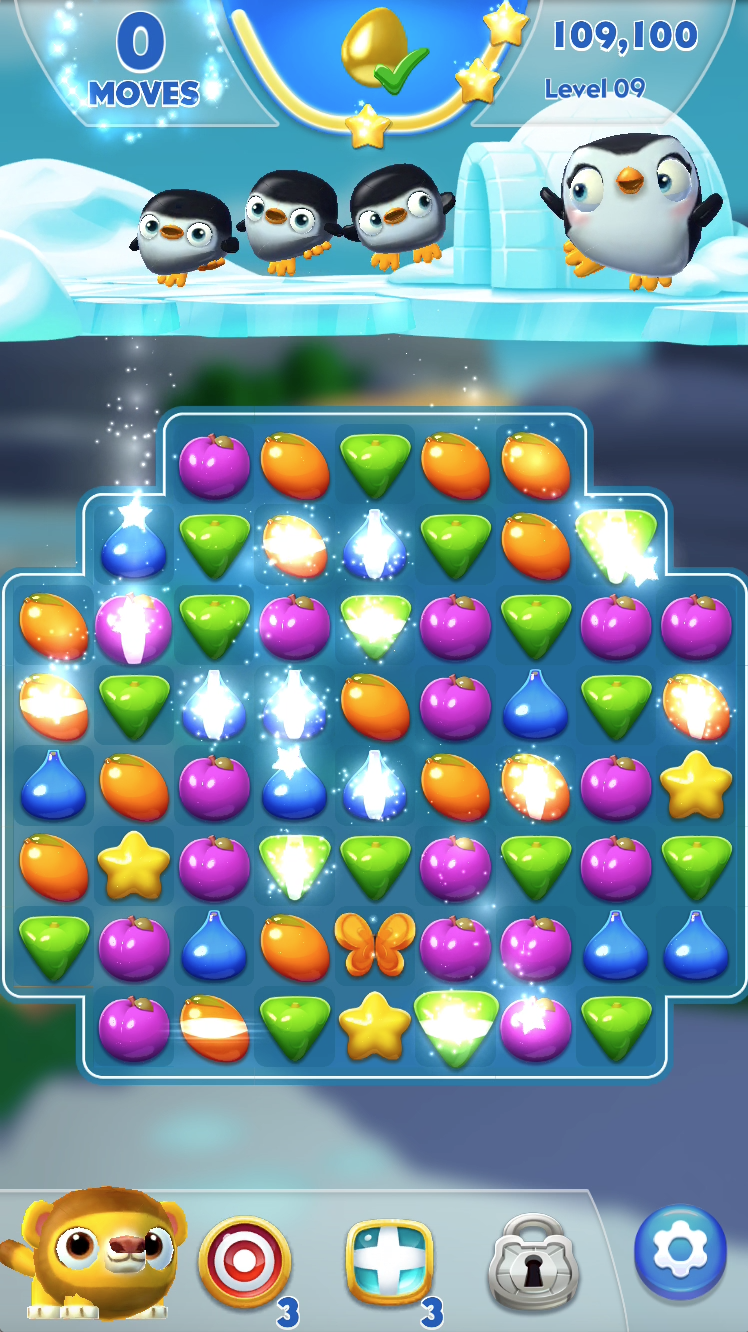The height and width of the screenshot is (1332, 748).
Task: Open the settings gear button
Action: [680, 1253]
